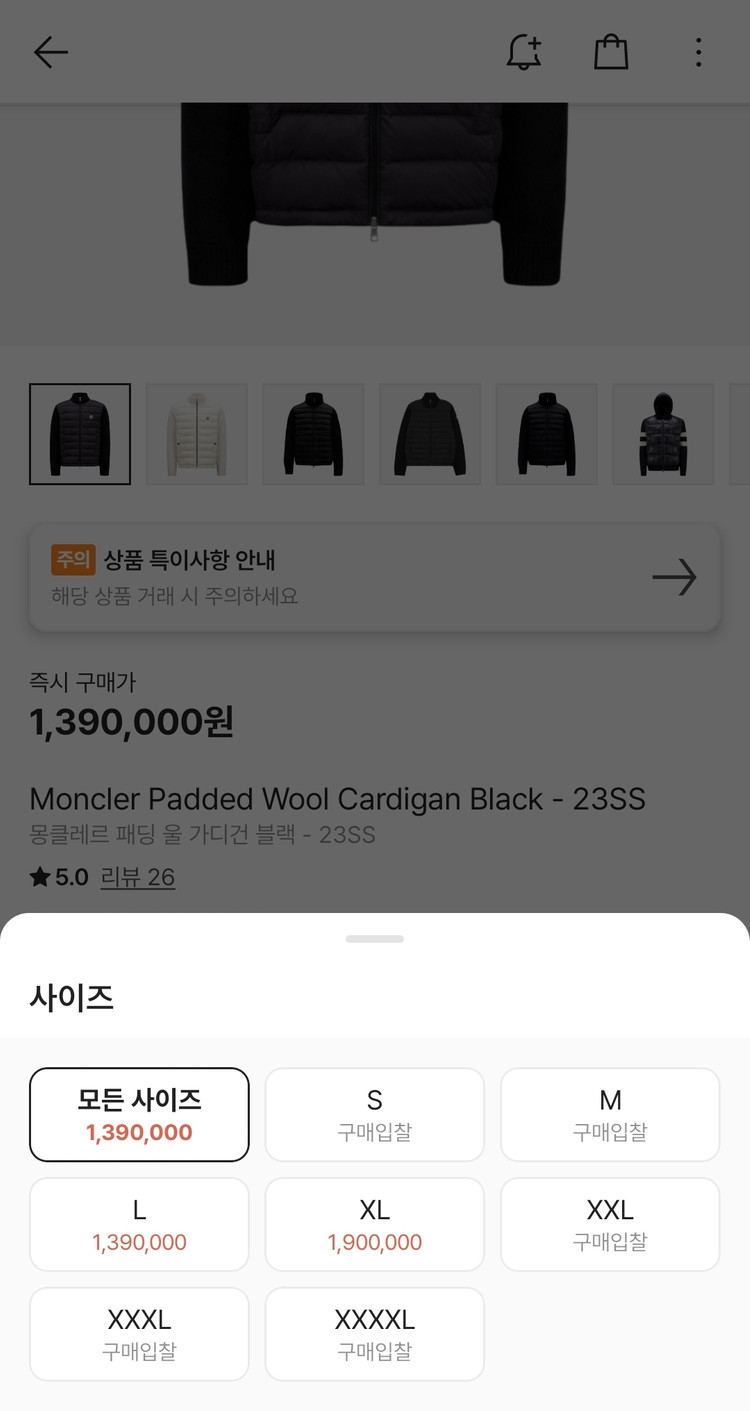Tap the star rating icon
This screenshot has width=750, height=1411.
point(38,876)
